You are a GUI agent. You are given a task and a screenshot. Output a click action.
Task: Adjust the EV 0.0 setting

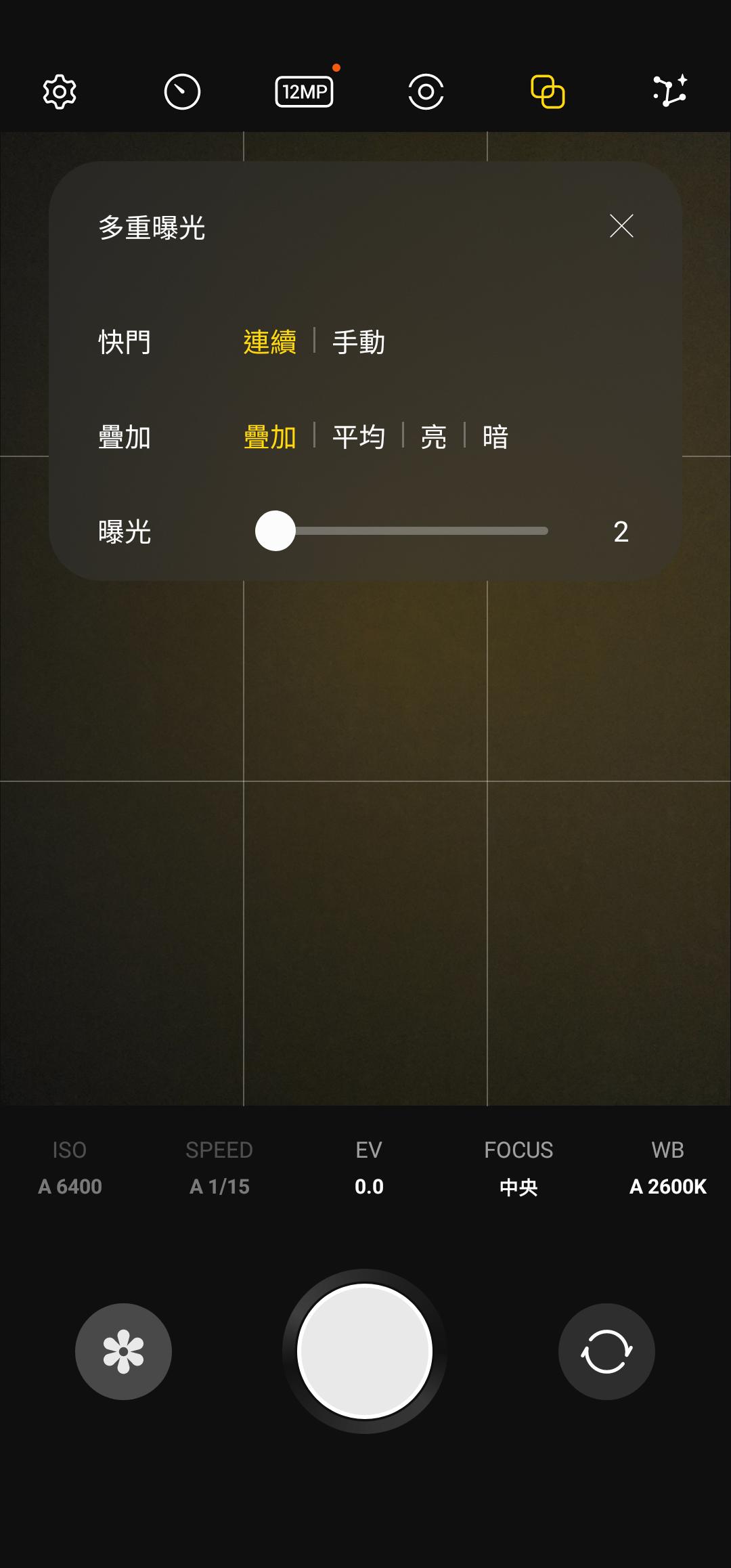(369, 1169)
